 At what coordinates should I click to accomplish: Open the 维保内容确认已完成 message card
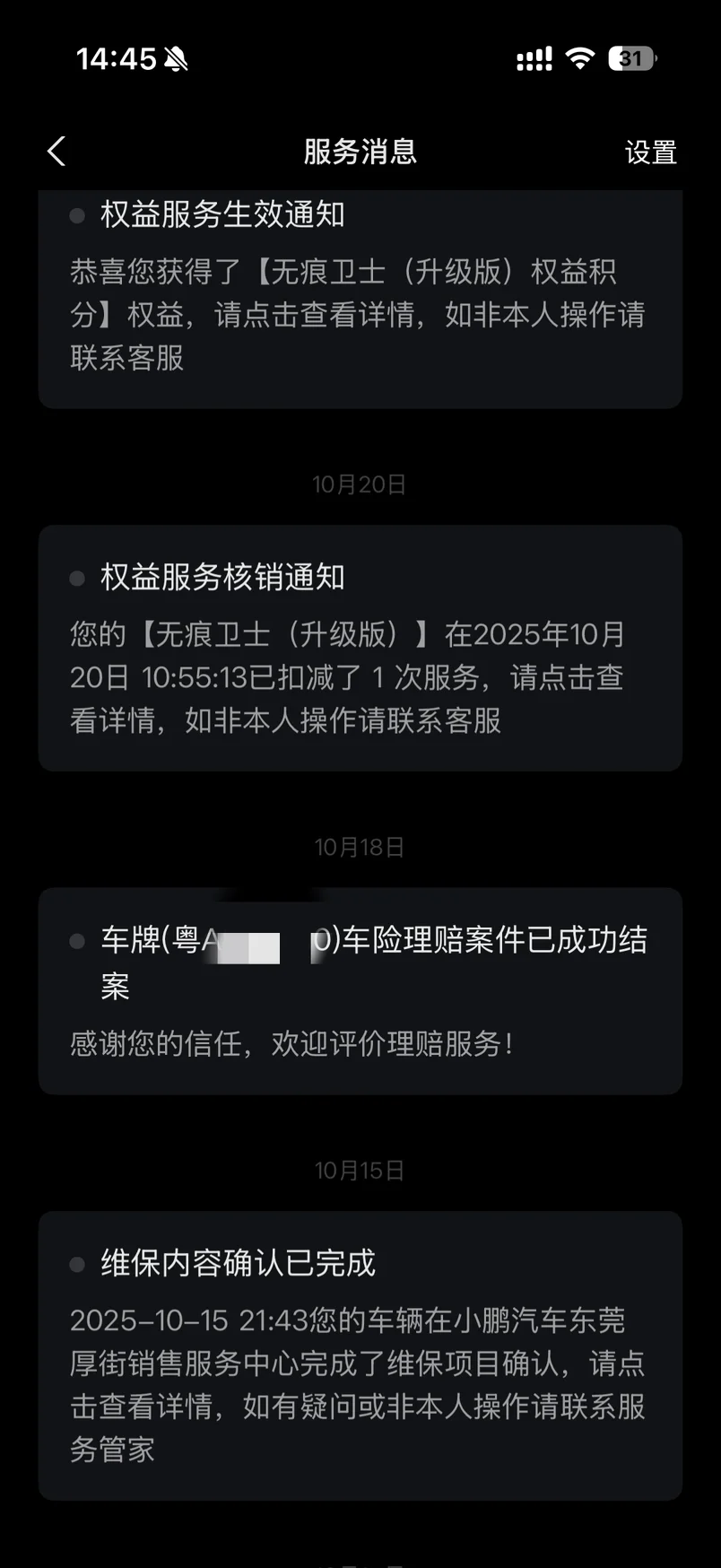360,1355
